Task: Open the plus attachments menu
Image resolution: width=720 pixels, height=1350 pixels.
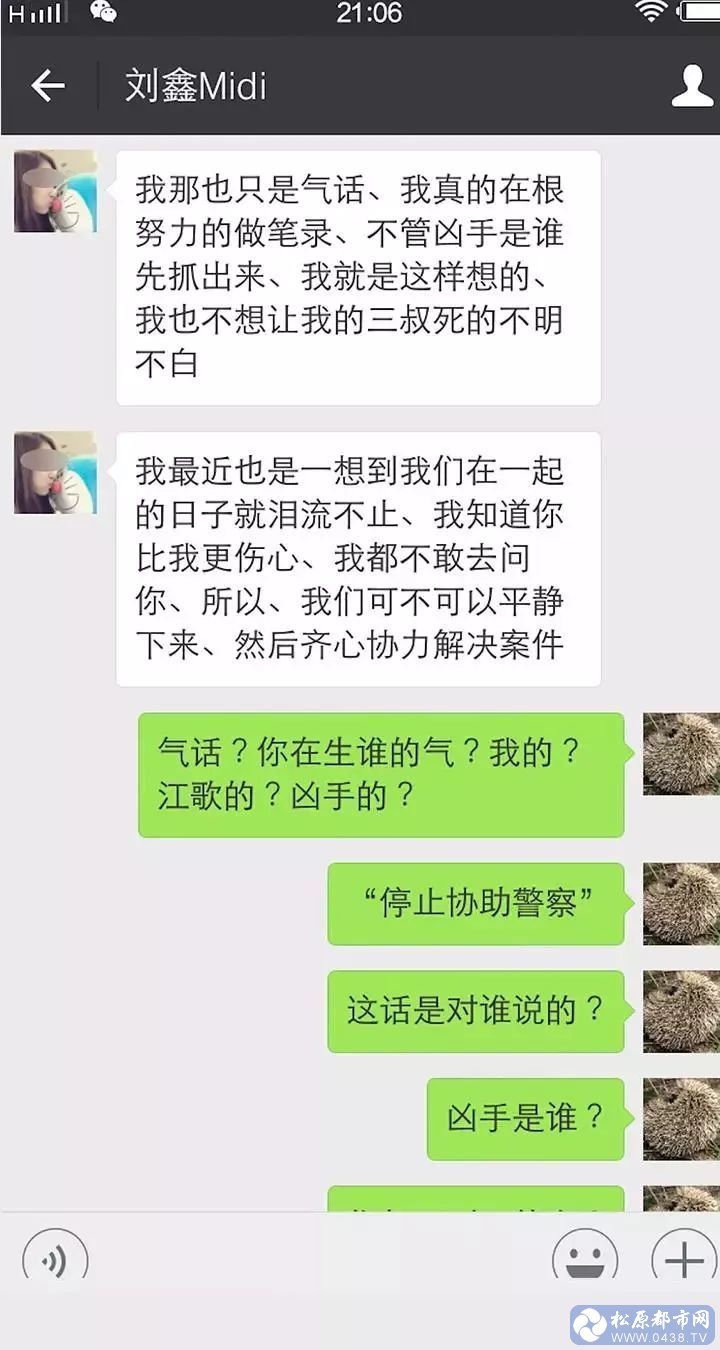Action: 684,1256
